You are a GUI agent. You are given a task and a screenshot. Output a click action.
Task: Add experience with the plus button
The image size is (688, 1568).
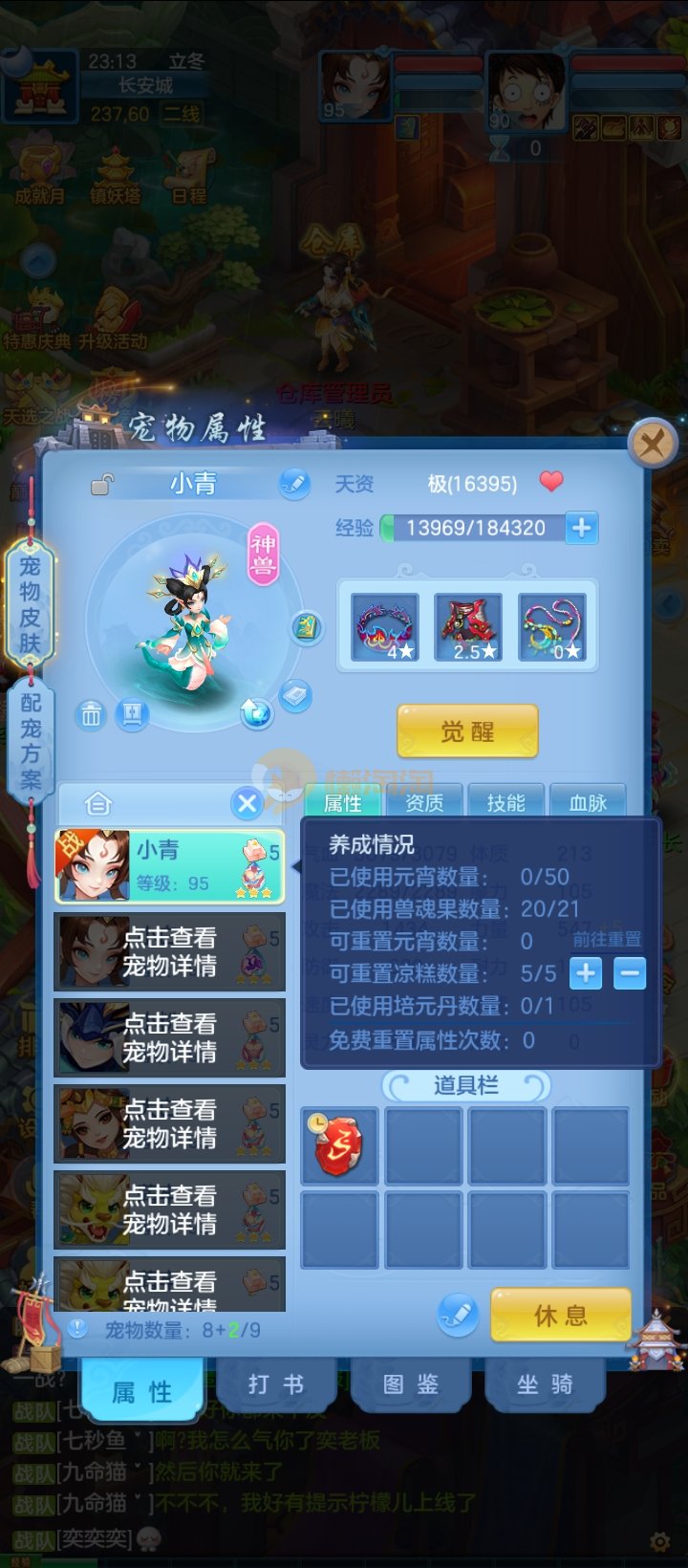(581, 528)
